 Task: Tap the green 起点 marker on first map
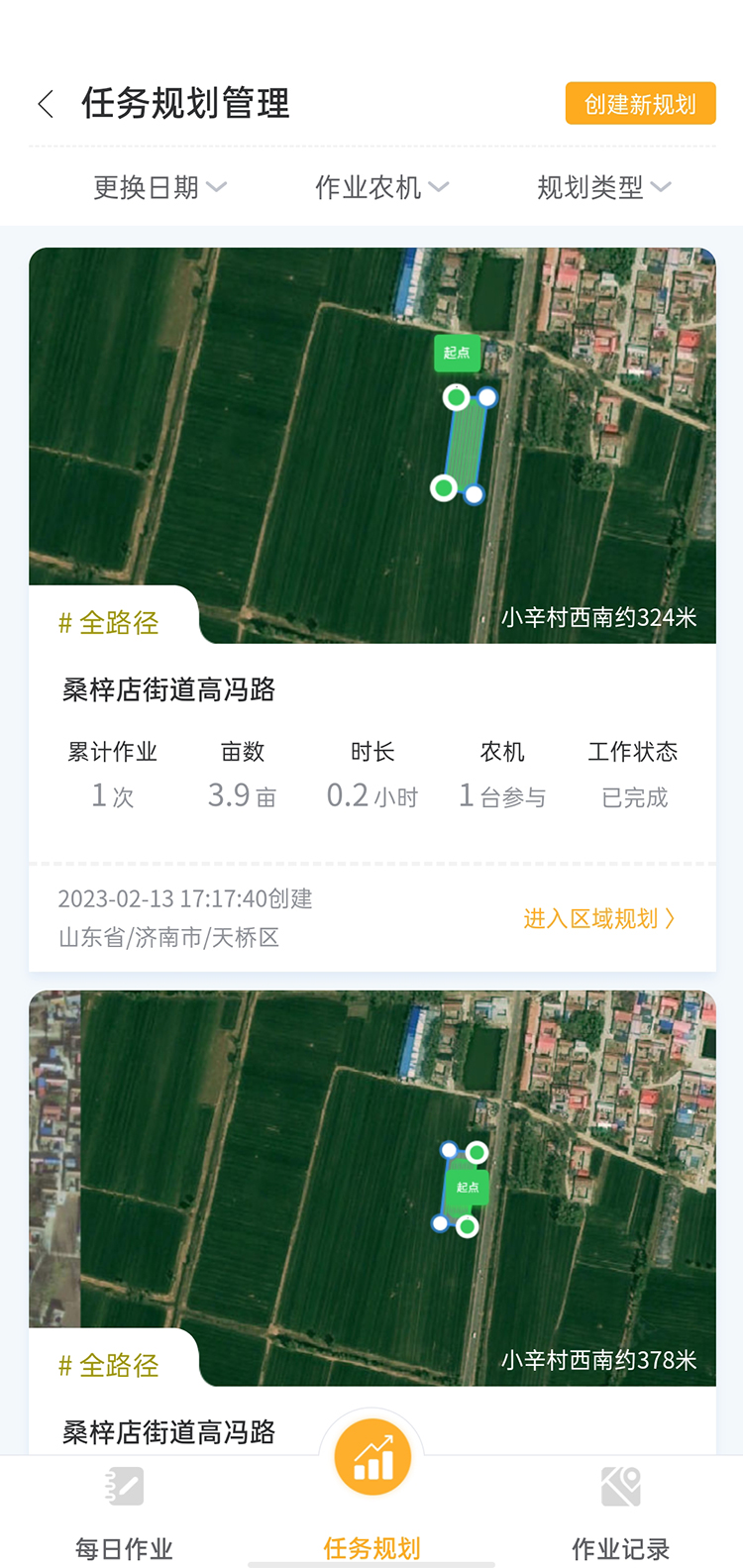[457, 354]
